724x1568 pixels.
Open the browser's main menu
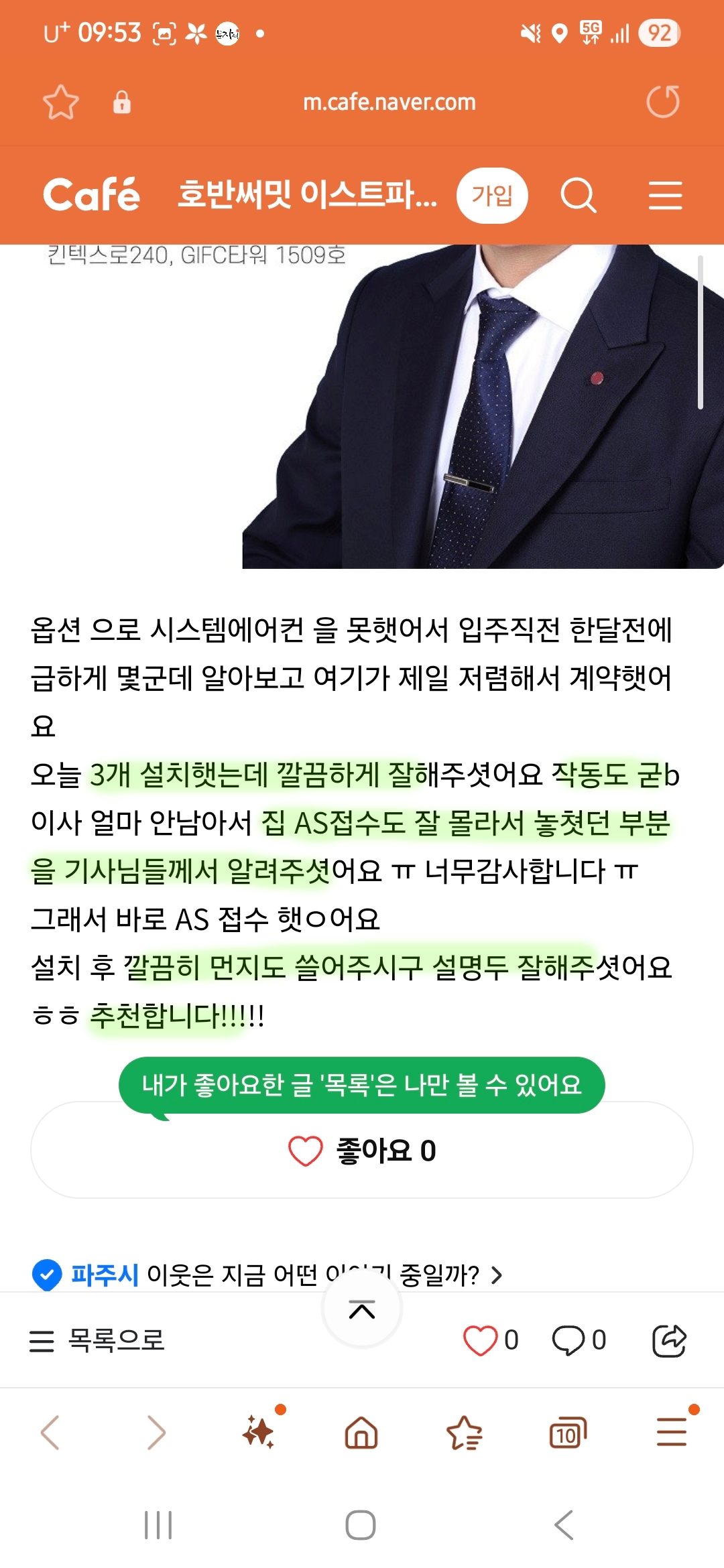pos(672,1433)
